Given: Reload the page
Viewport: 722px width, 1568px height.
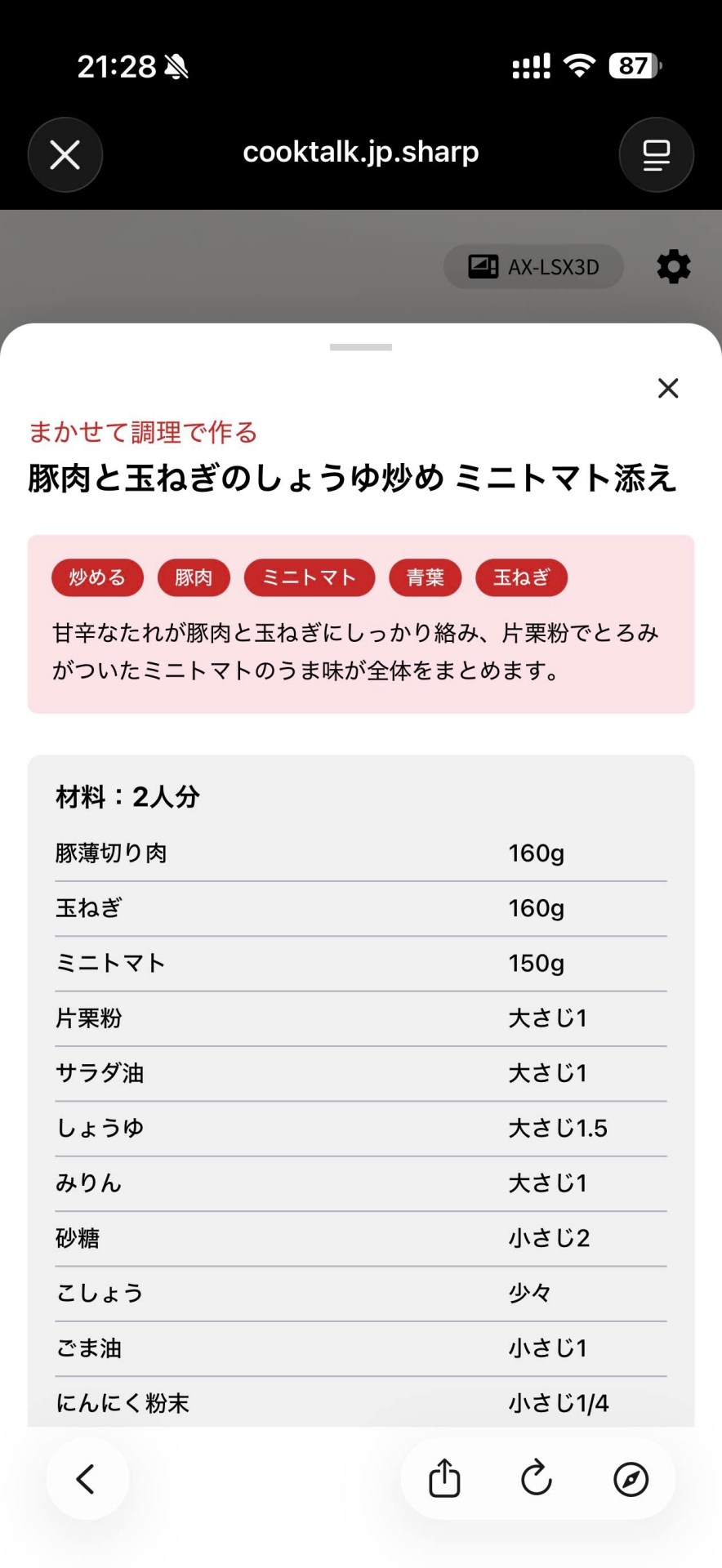Looking at the screenshot, I should (537, 1478).
